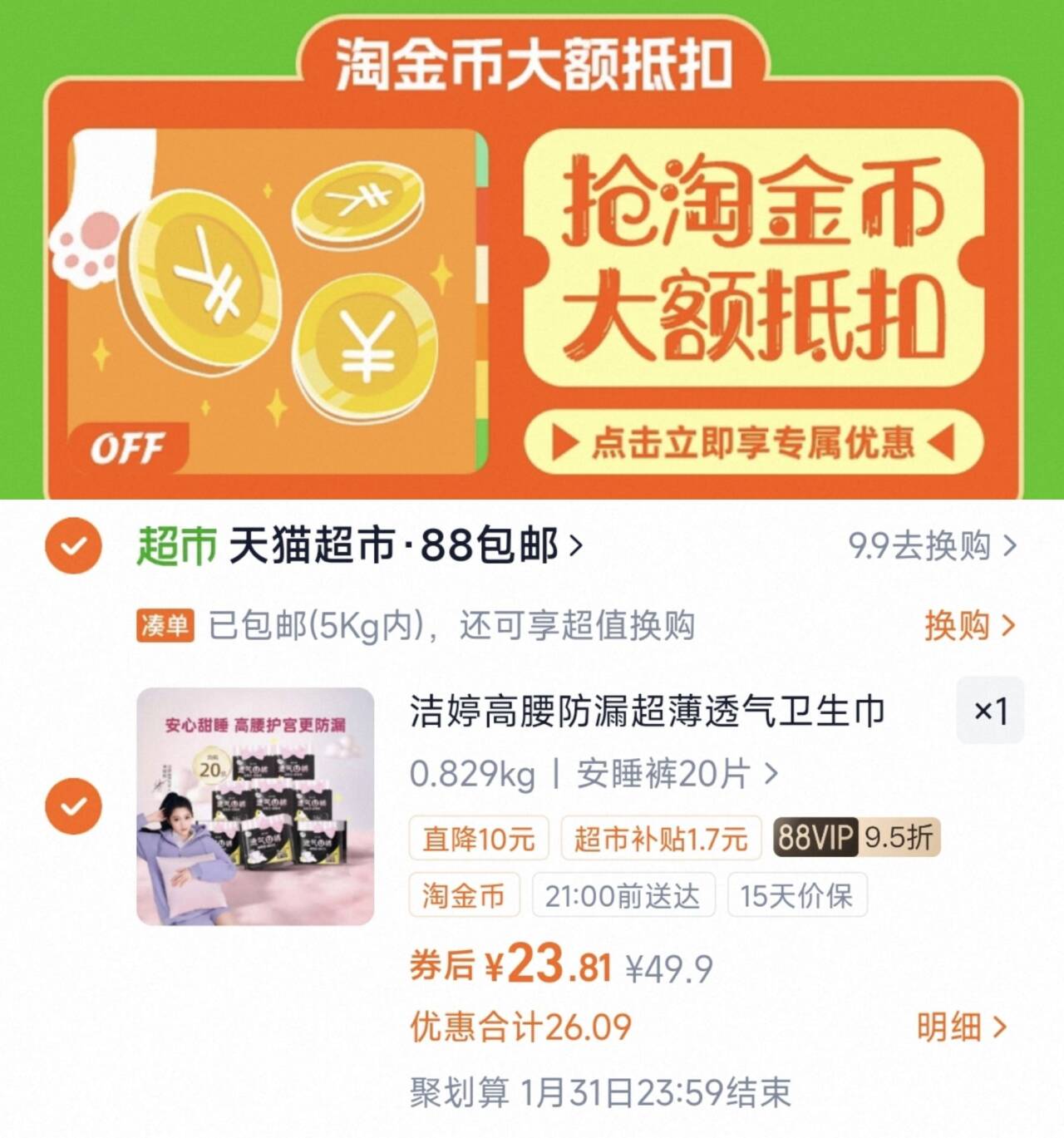Uncheck the 天猫超市 store checkbox
The width and height of the screenshot is (1064, 1138).
[74, 546]
